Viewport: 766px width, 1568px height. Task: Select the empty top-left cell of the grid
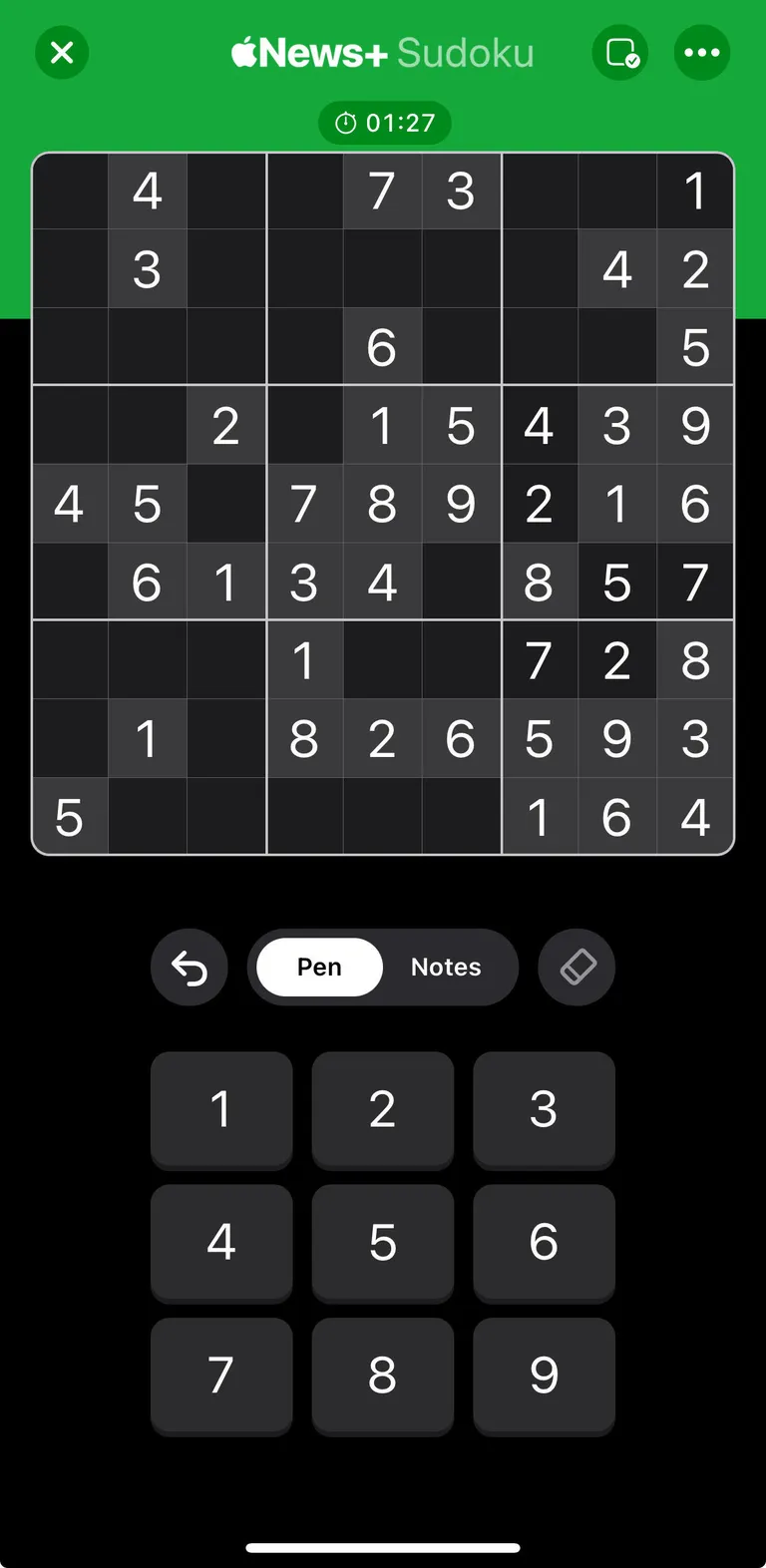70,192
